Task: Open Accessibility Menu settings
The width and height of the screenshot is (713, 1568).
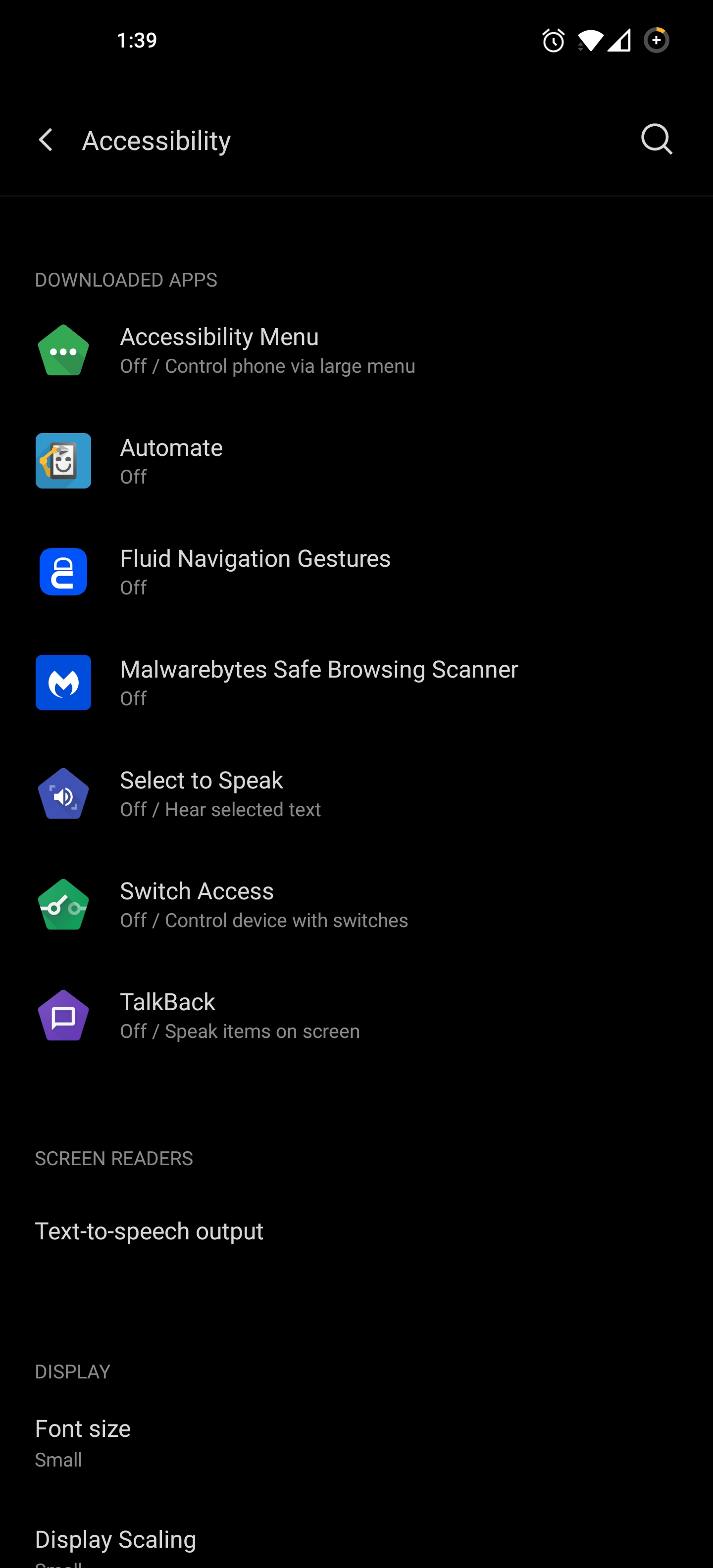Action: click(268, 350)
